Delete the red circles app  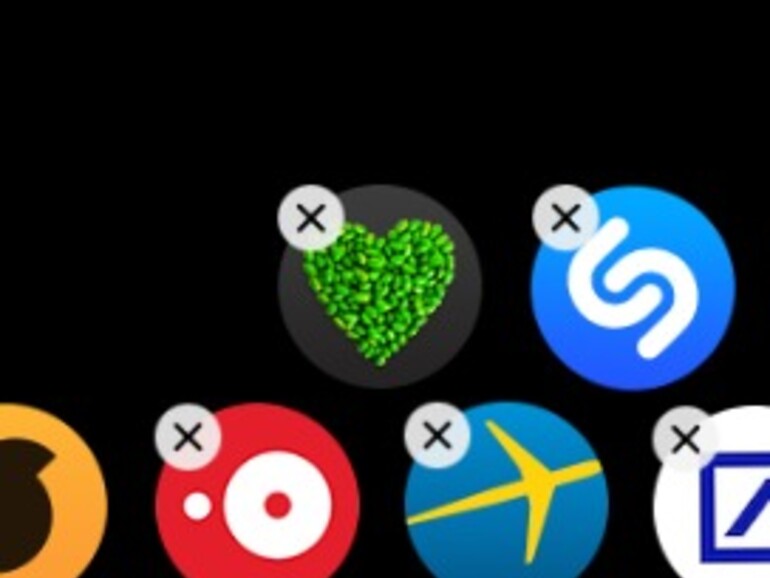pos(188,437)
